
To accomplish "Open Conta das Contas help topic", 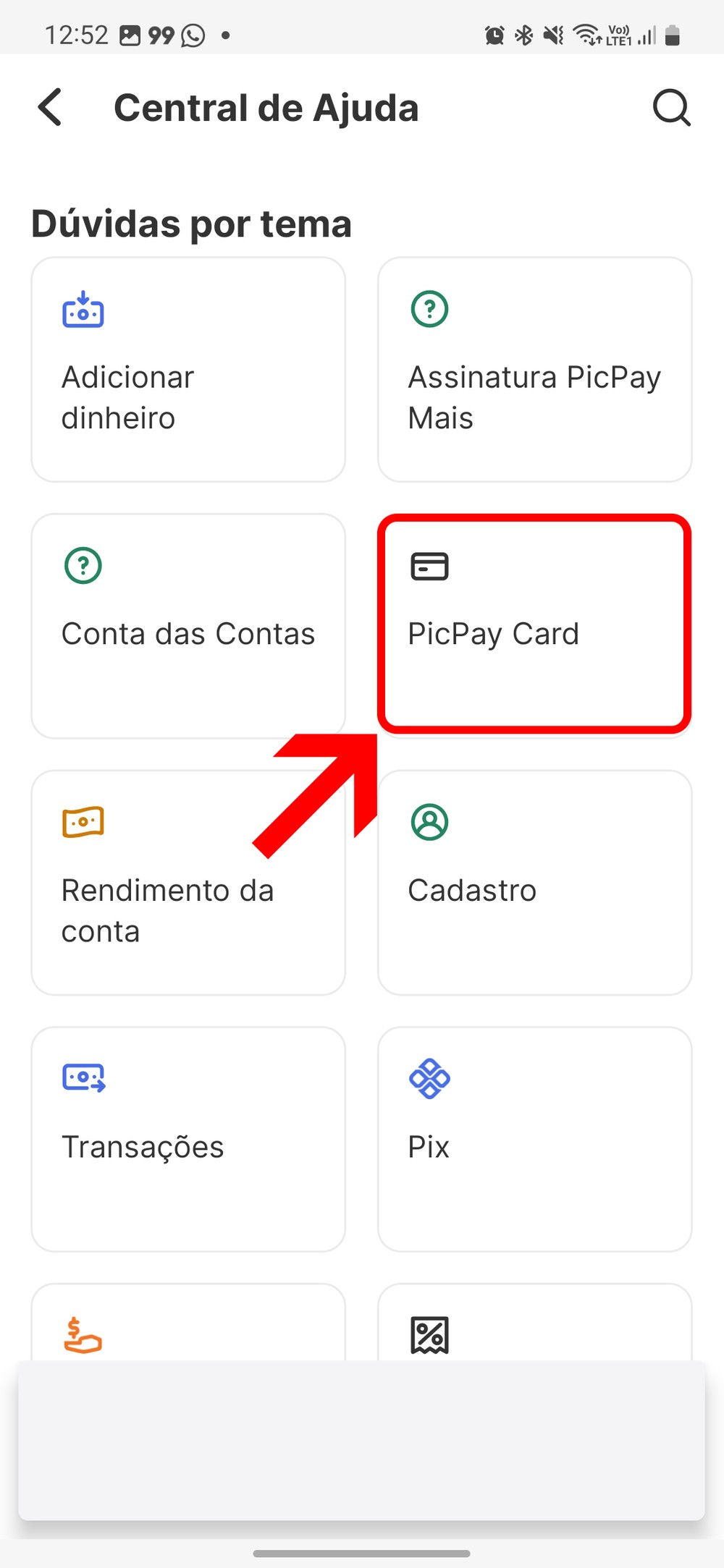I will point(188,626).
